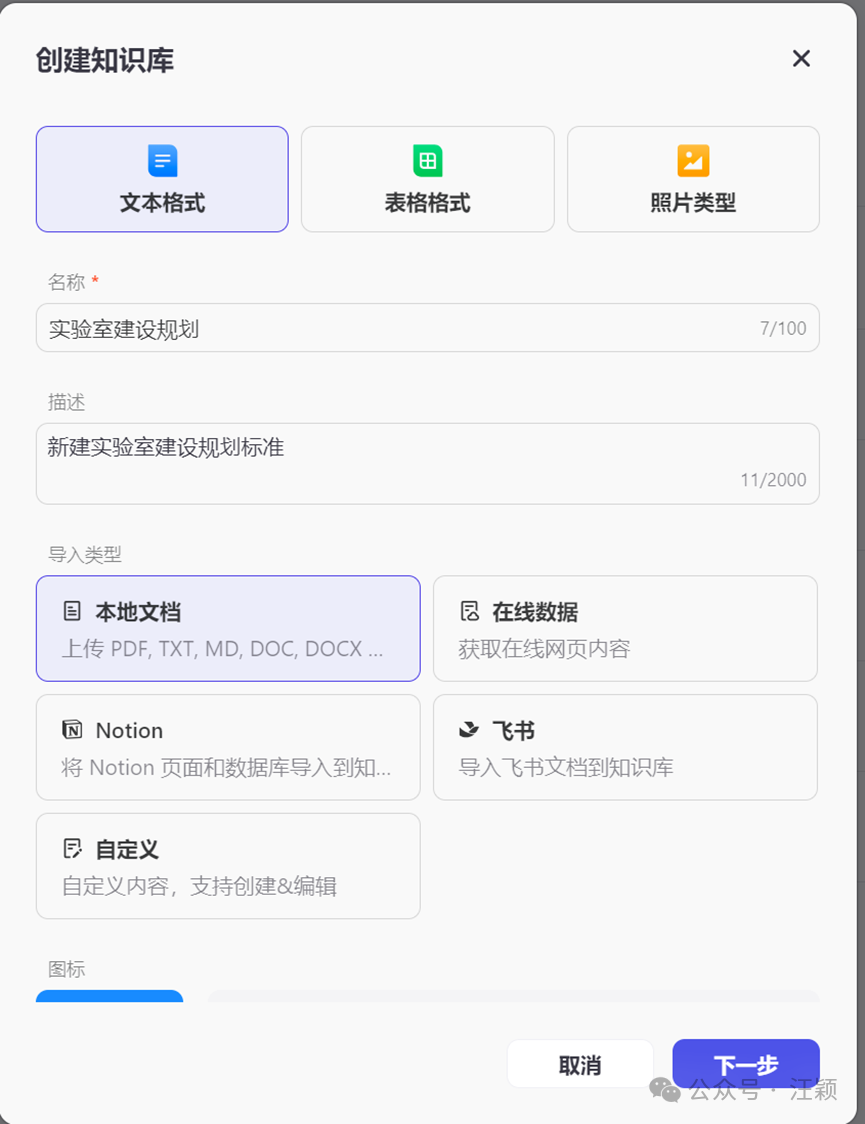The height and width of the screenshot is (1124, 865).
Task: Switch to 表格格式 type
Action: [x=427, y=179]
